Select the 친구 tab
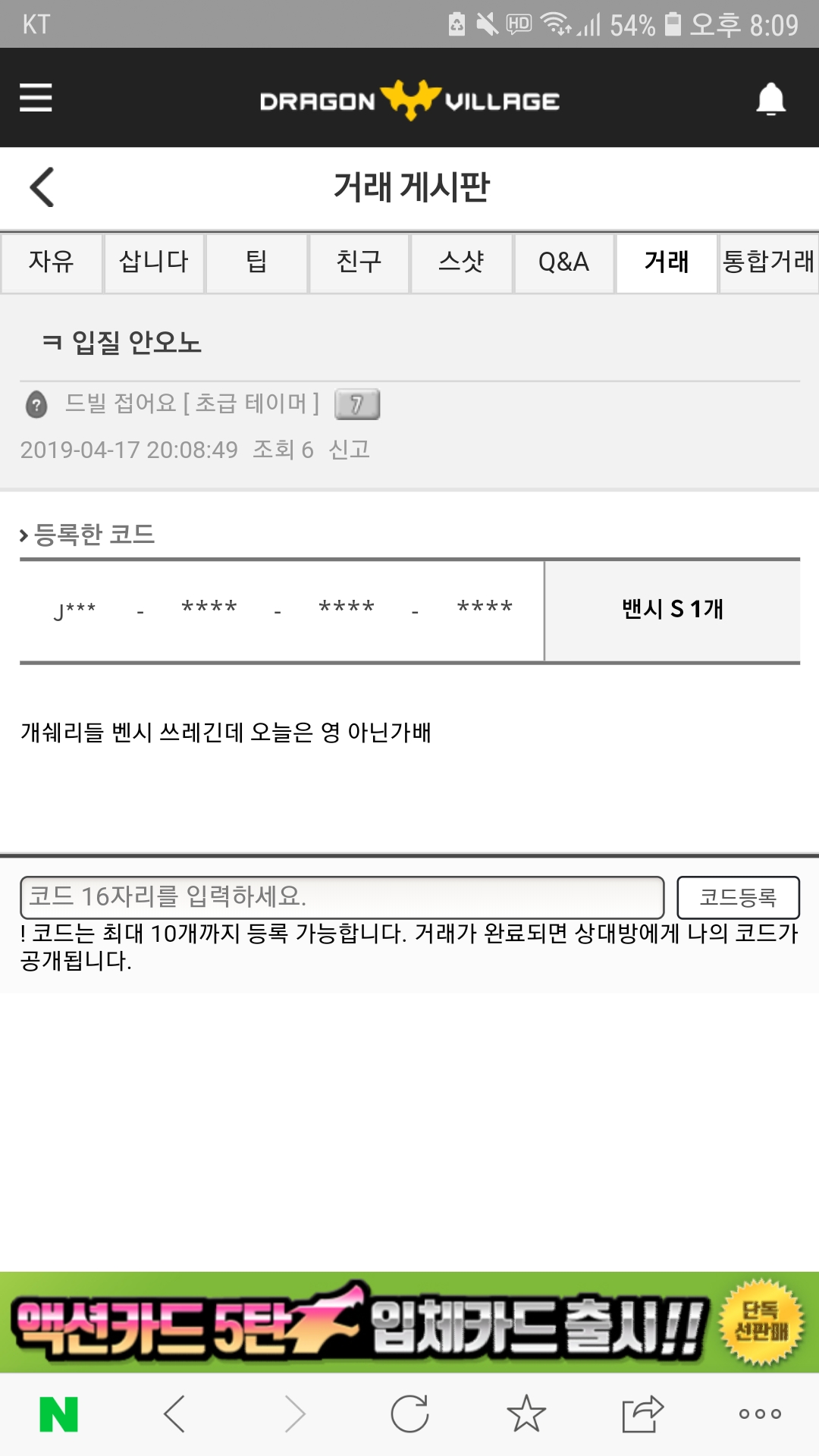The image size is (819, 1456). pos(359,262)
